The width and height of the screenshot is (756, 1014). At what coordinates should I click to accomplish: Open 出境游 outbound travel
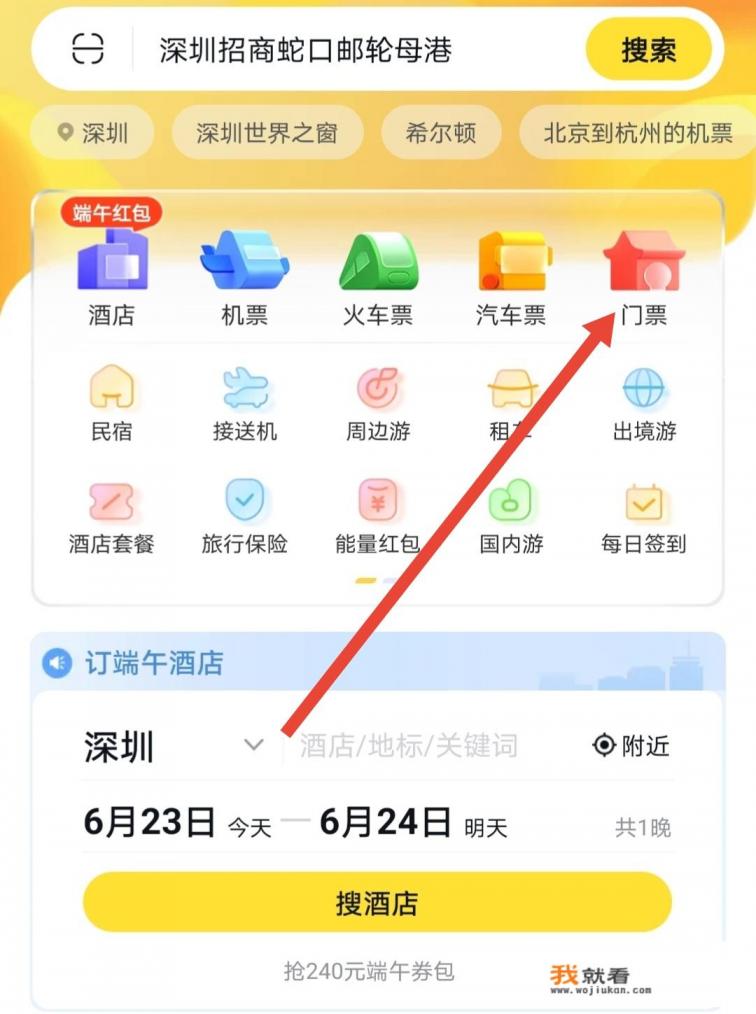644,404
